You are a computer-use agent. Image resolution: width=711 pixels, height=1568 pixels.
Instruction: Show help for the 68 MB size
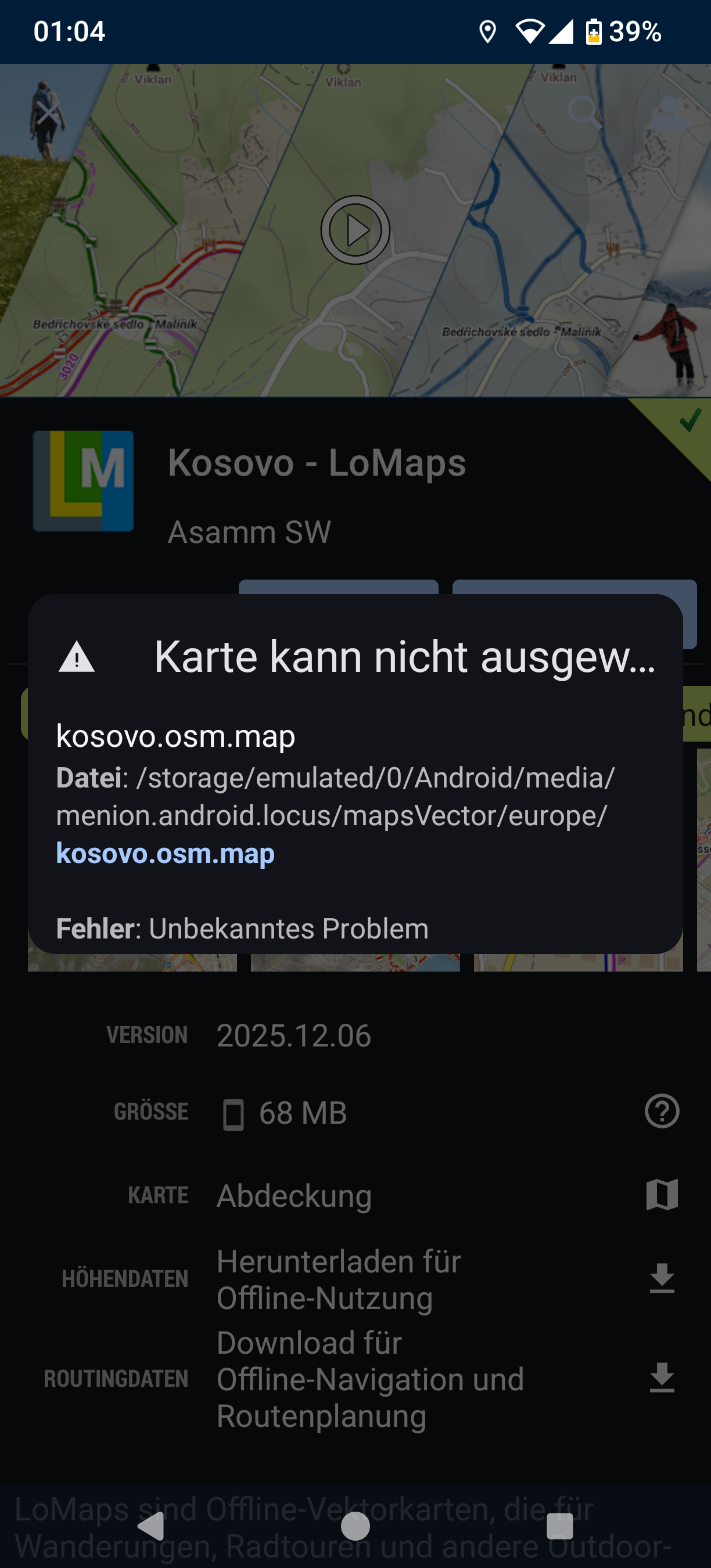coord(662,1112)
